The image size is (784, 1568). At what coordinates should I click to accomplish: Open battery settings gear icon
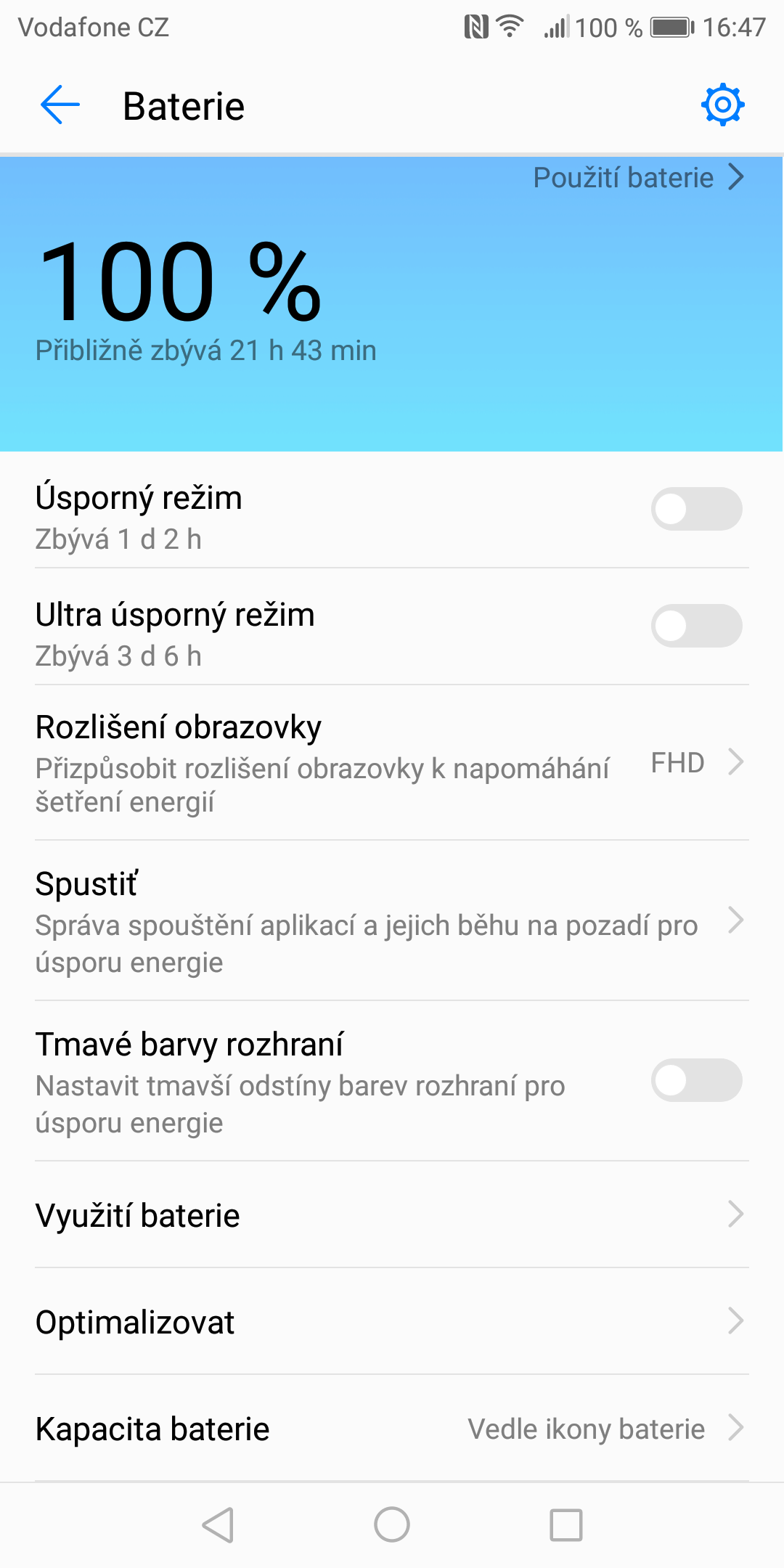click(722, 105)
